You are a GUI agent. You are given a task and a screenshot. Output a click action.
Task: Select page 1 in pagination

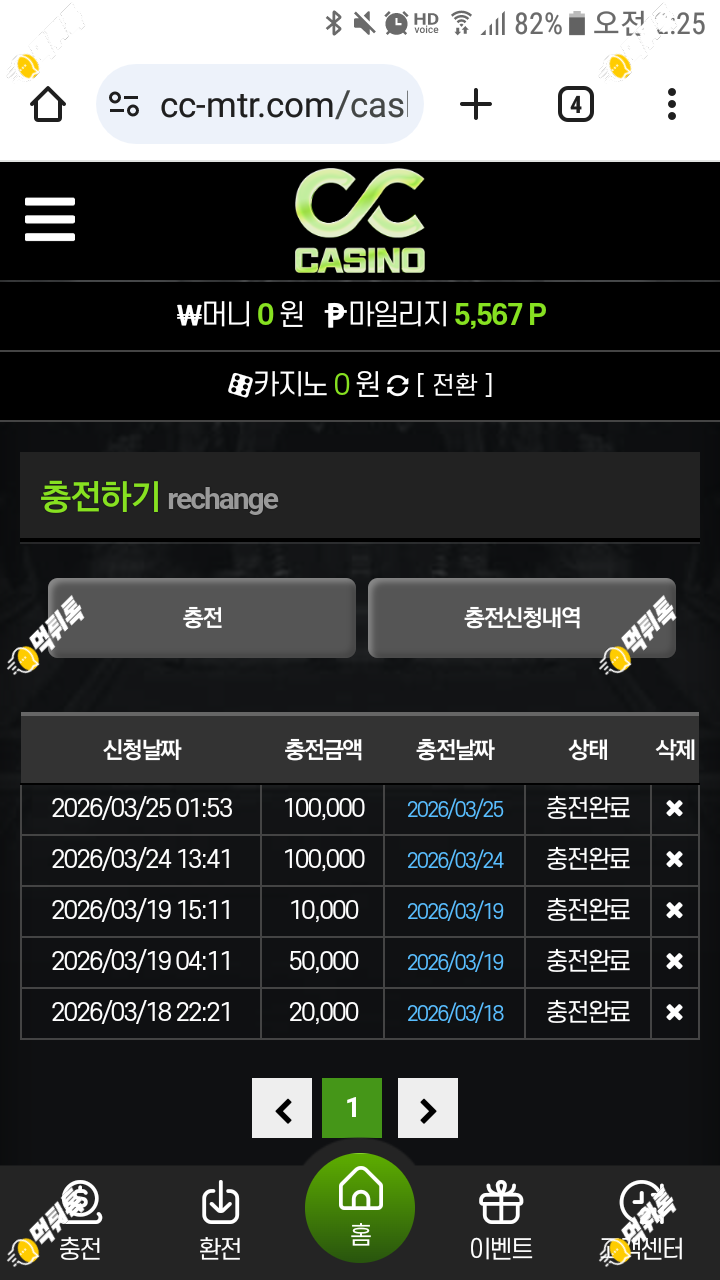click(352, 1108)
